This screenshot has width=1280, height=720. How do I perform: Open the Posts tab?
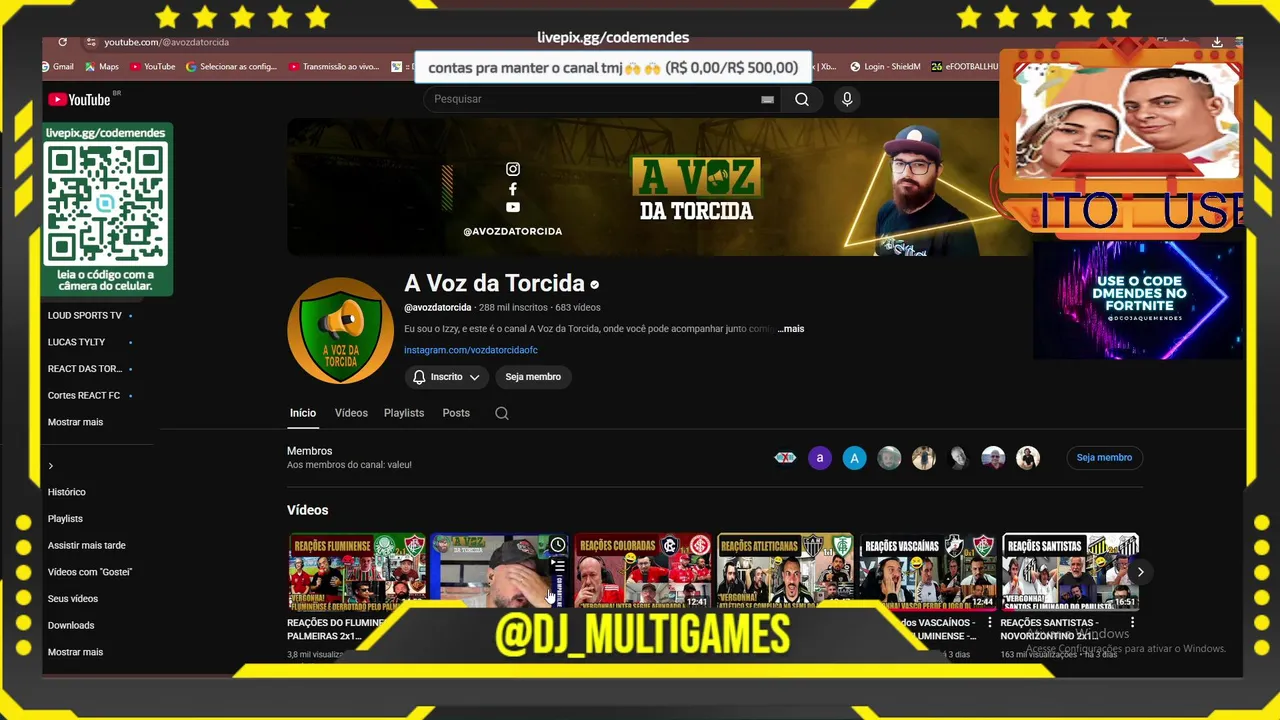click(456, 413)
